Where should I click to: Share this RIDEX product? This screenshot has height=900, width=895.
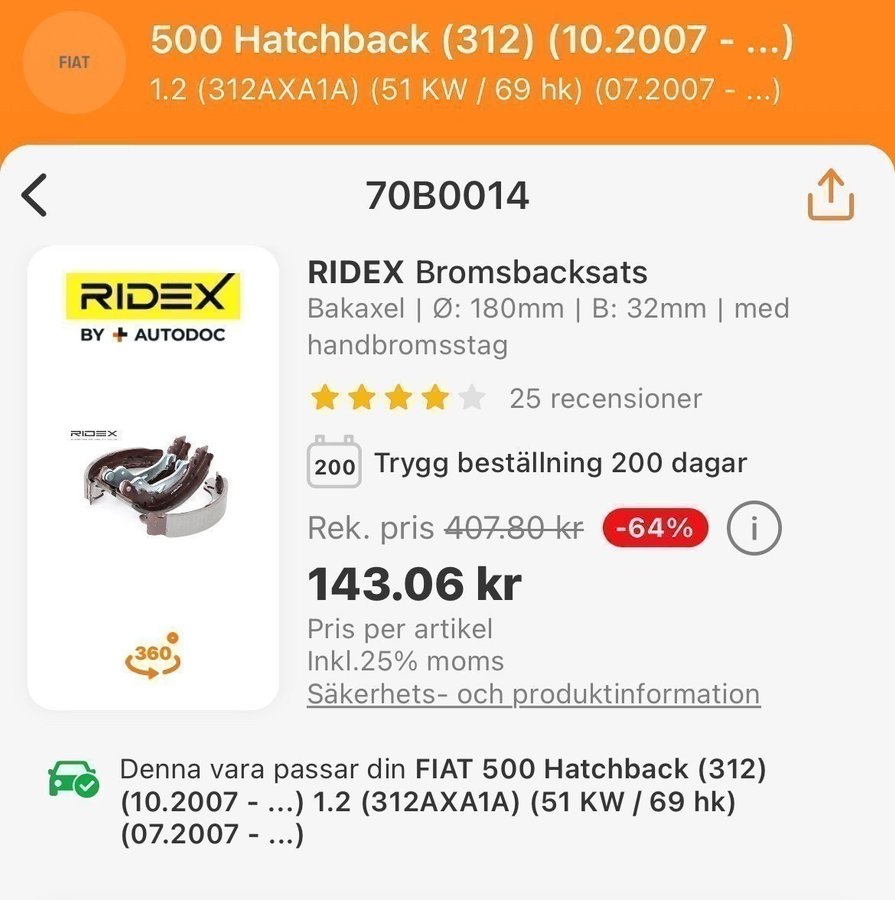830,195
